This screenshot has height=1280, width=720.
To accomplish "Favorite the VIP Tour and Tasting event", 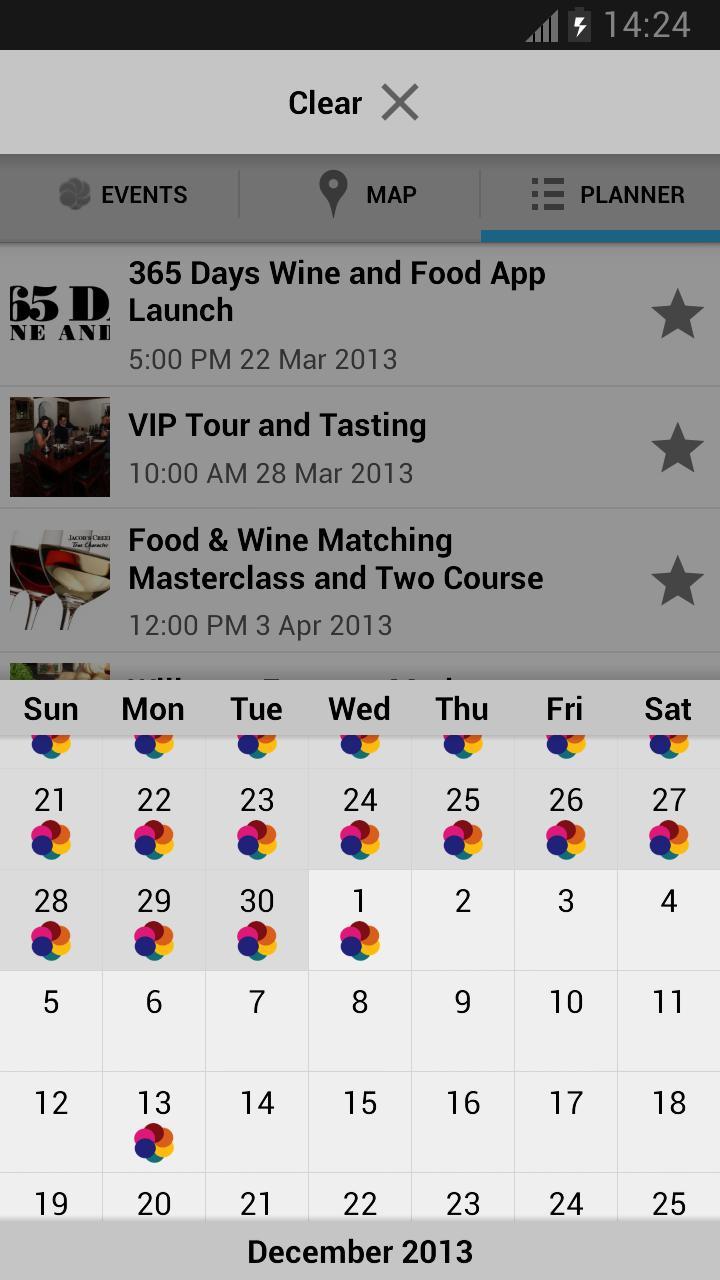I will (x=677, y=447).
